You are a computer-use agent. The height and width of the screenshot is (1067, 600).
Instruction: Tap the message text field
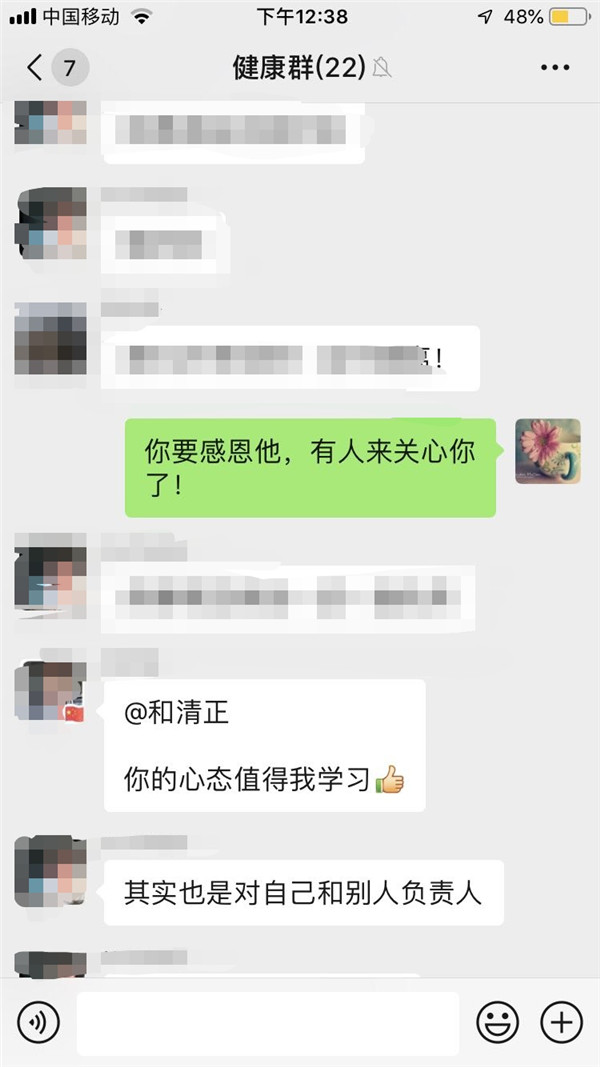pyautogui.click(x=267, y=1023)
